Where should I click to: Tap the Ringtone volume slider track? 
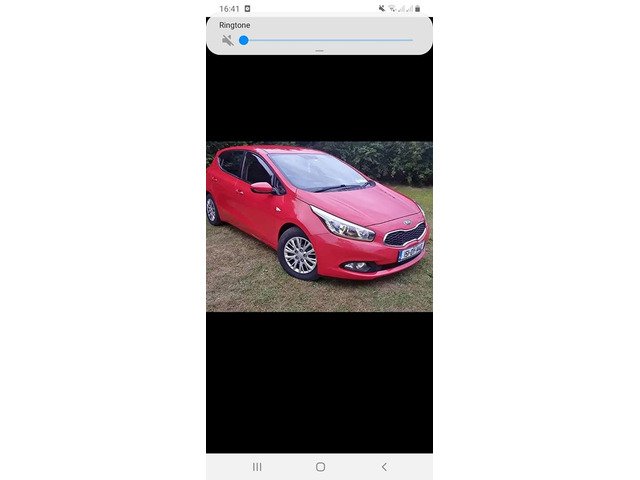(x=330, y=40)
